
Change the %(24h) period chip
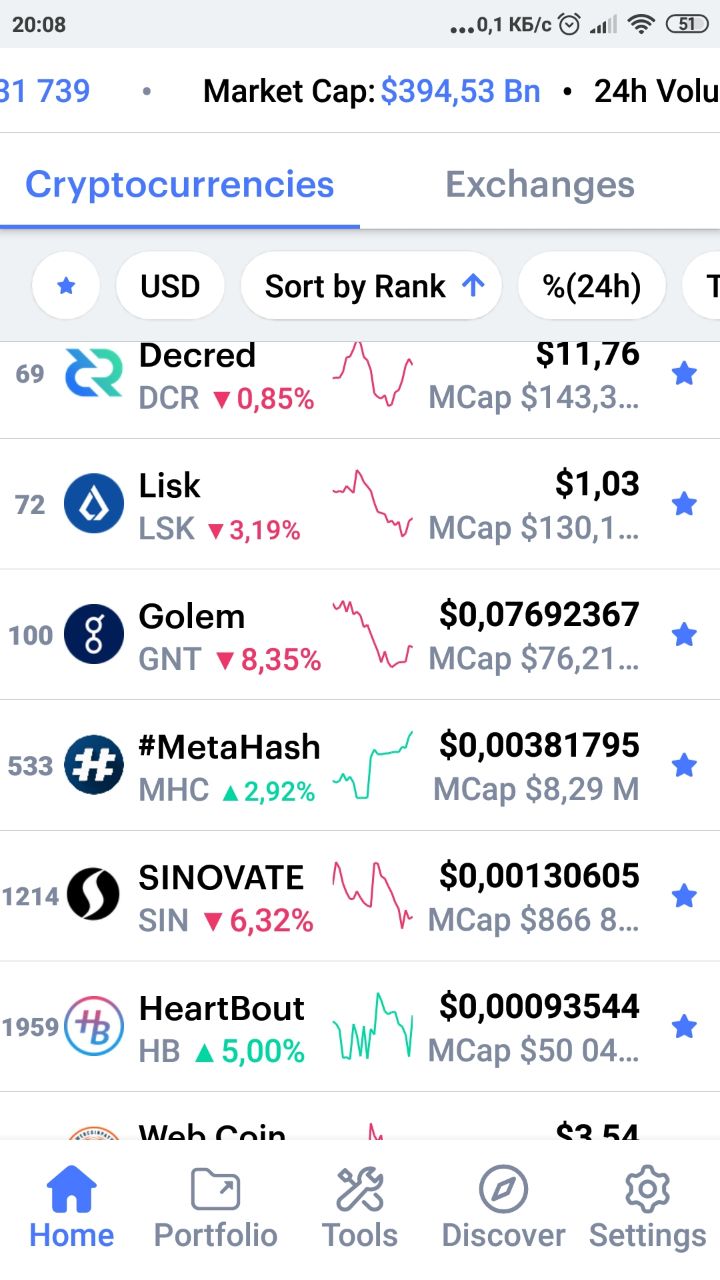click(x=592, y=286)
